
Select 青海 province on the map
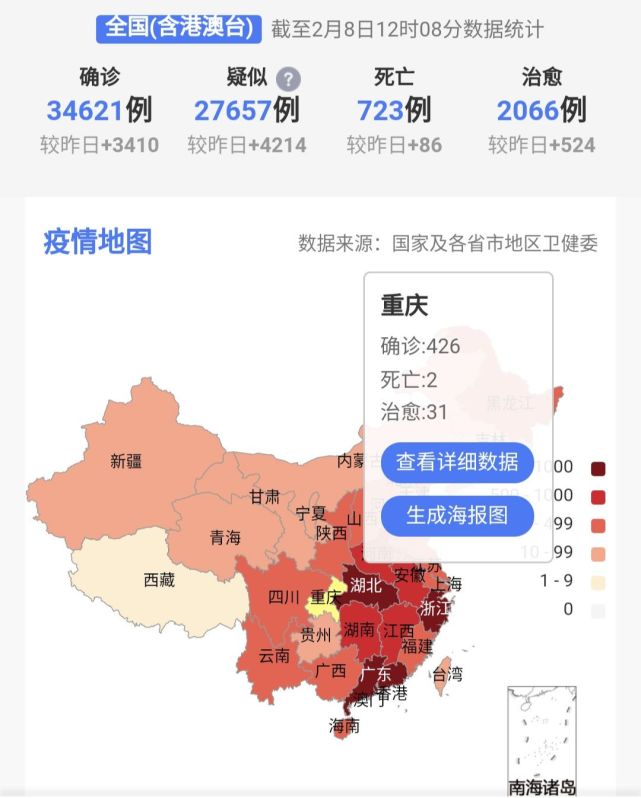(224, 537)
